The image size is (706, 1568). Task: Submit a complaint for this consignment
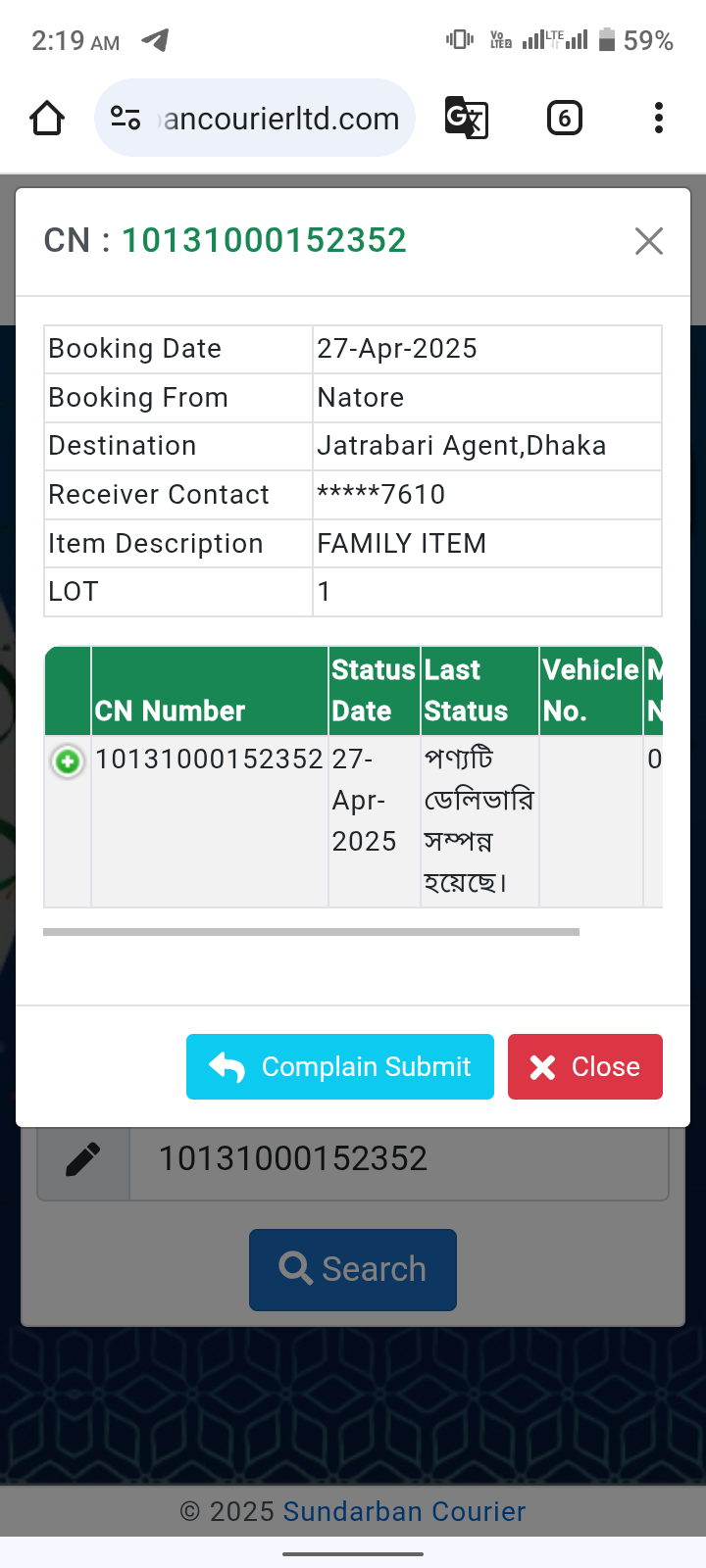click(x=340, y=1066)
